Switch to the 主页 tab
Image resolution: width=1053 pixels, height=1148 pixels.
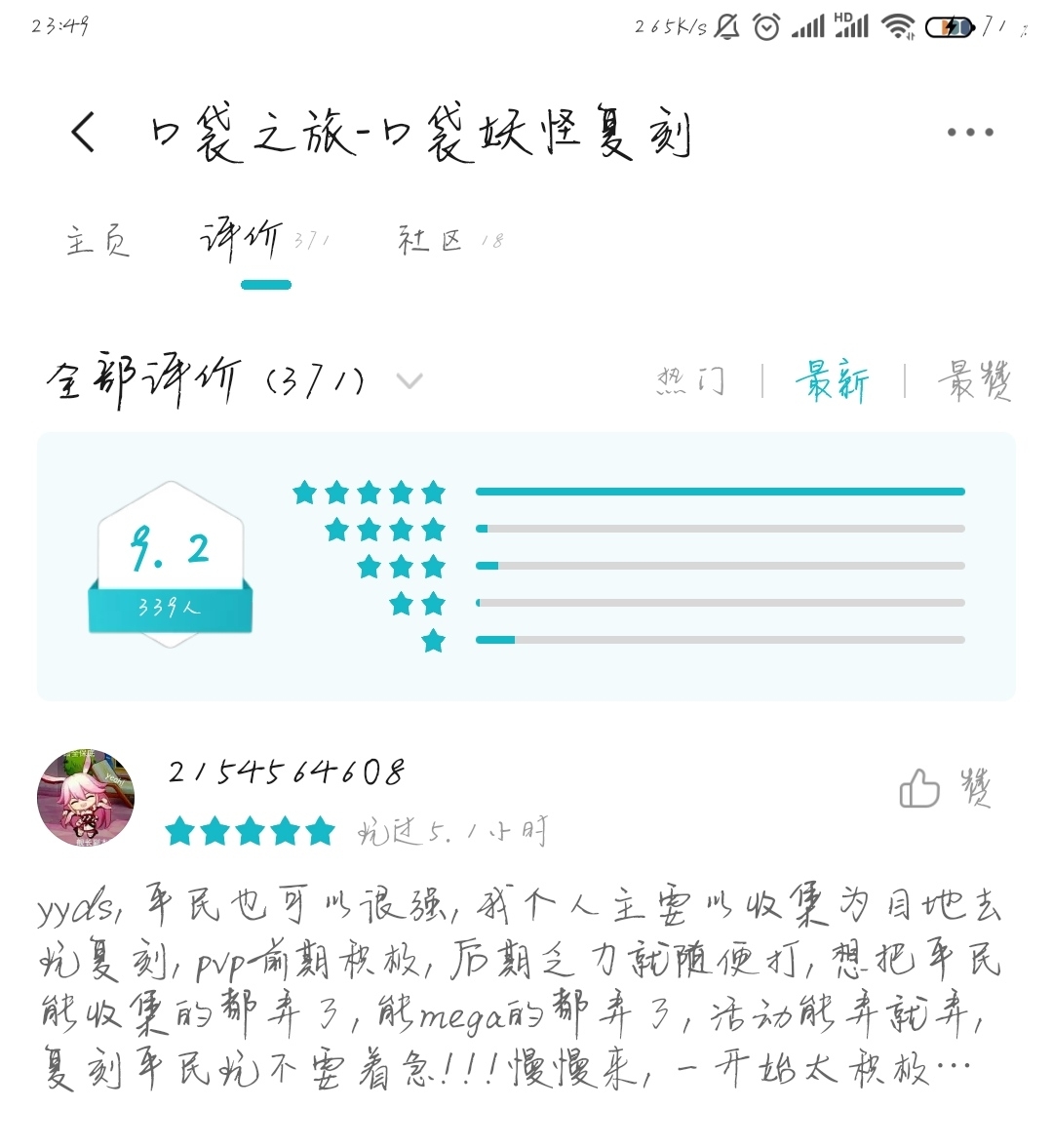point(97,241)
